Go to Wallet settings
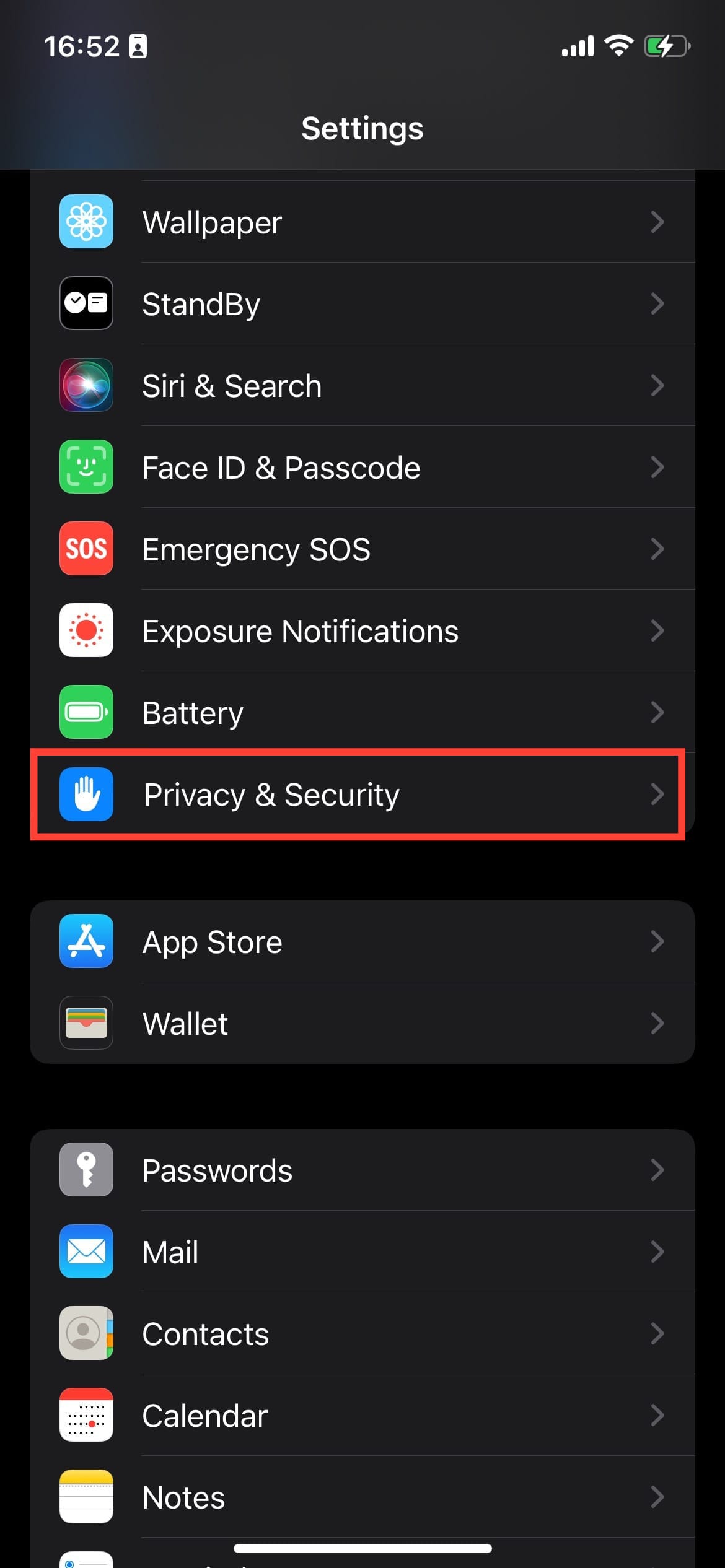The height and width of the screenshot is (1568, 725). pos(362,1023)
